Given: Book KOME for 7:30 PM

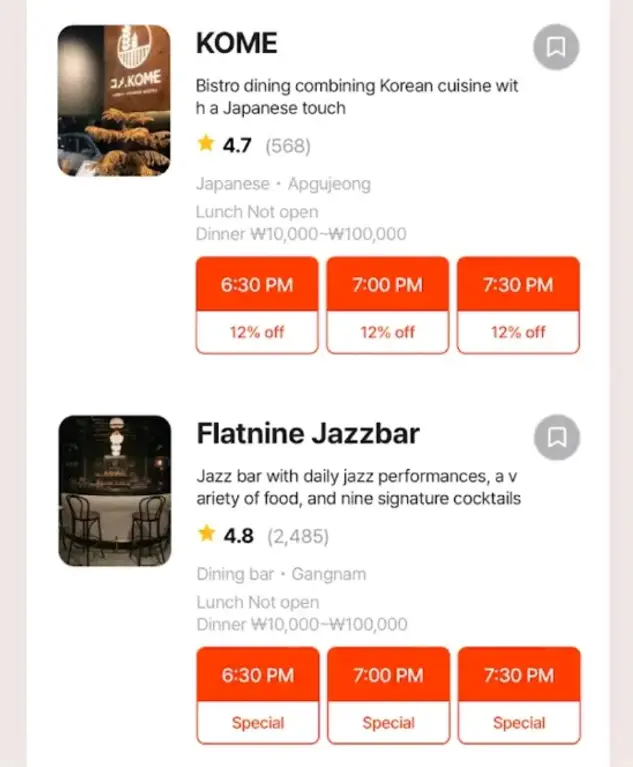Looking at the screenshot, I should (518, 304).
